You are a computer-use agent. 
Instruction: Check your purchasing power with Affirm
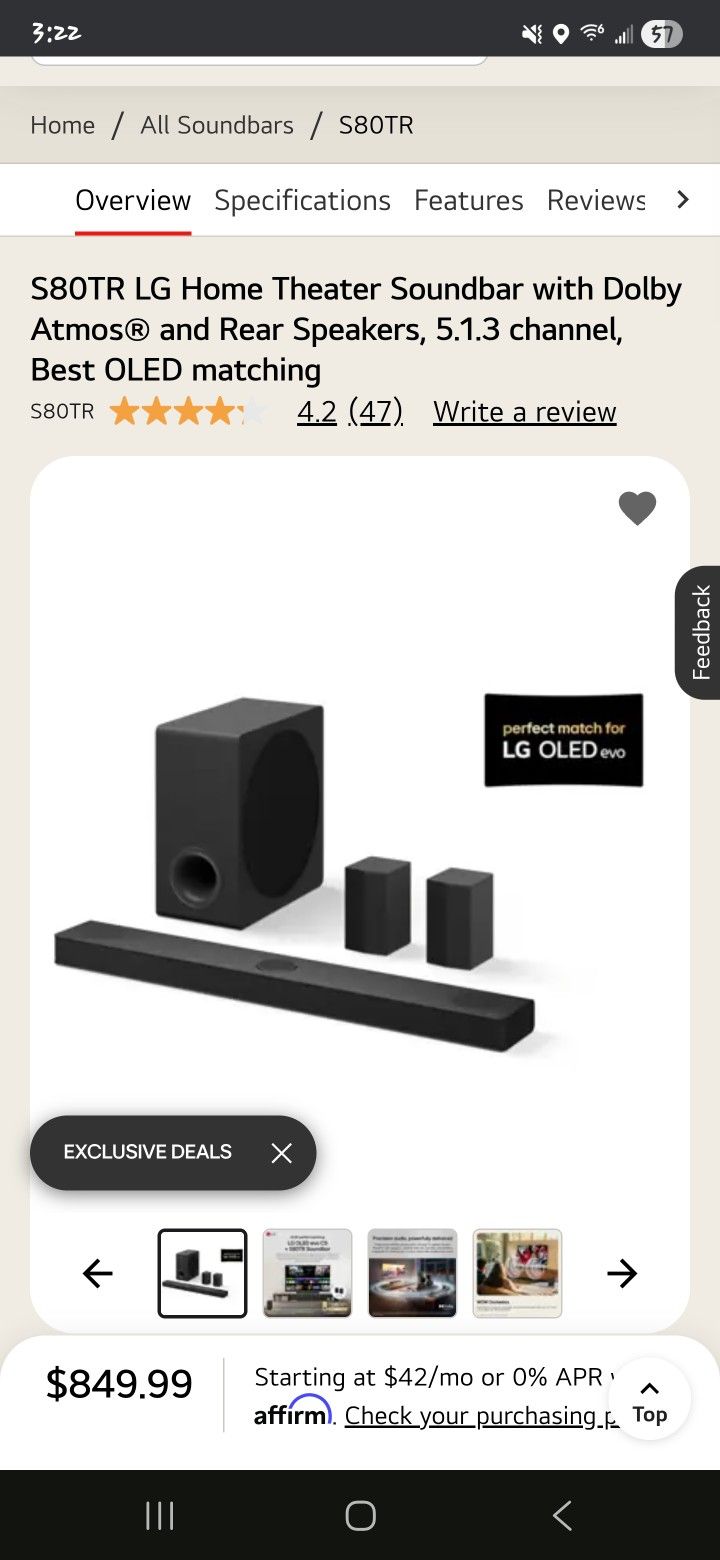[480, 1416]
